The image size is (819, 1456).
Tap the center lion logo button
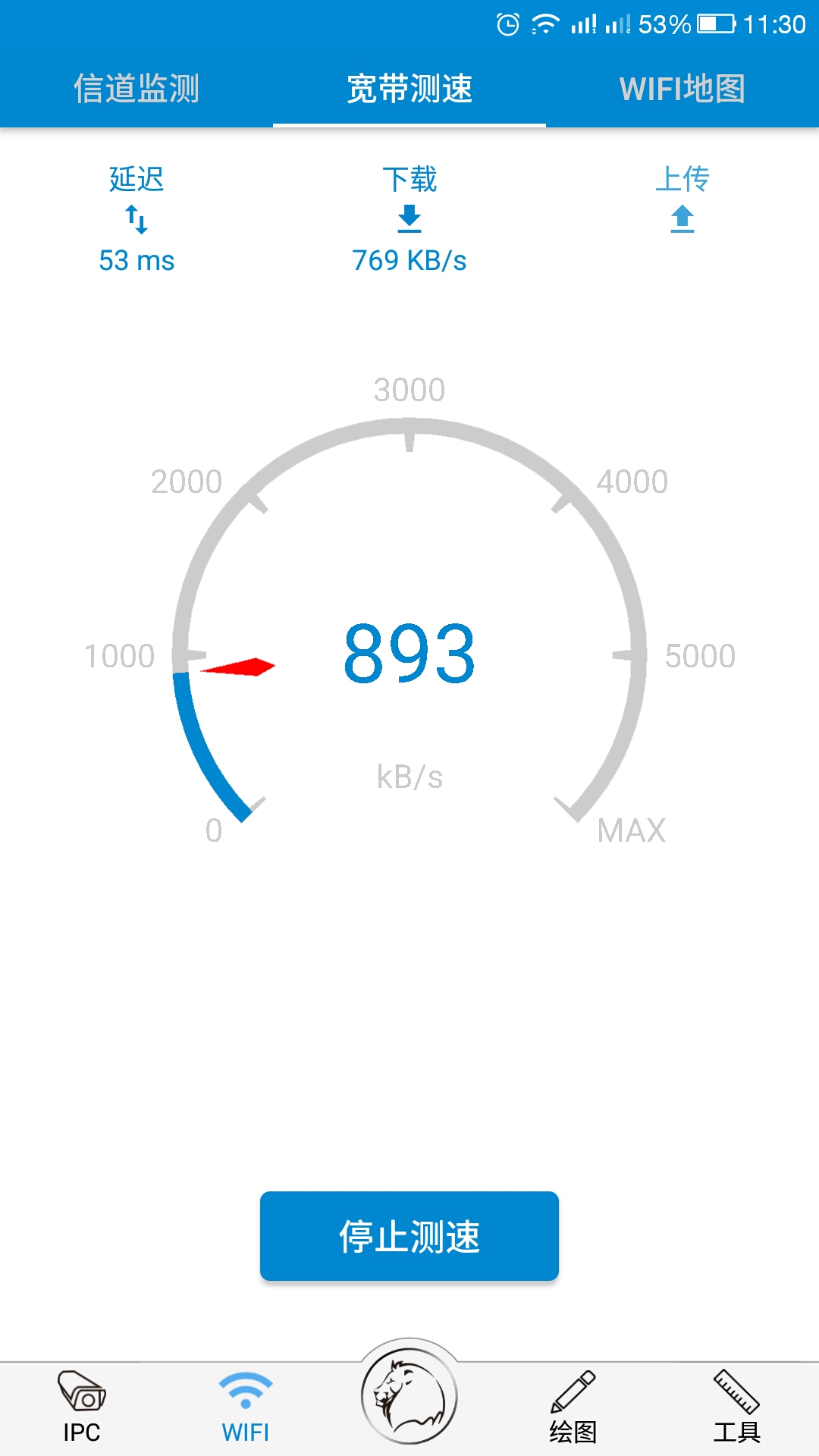coord(409,1395)
